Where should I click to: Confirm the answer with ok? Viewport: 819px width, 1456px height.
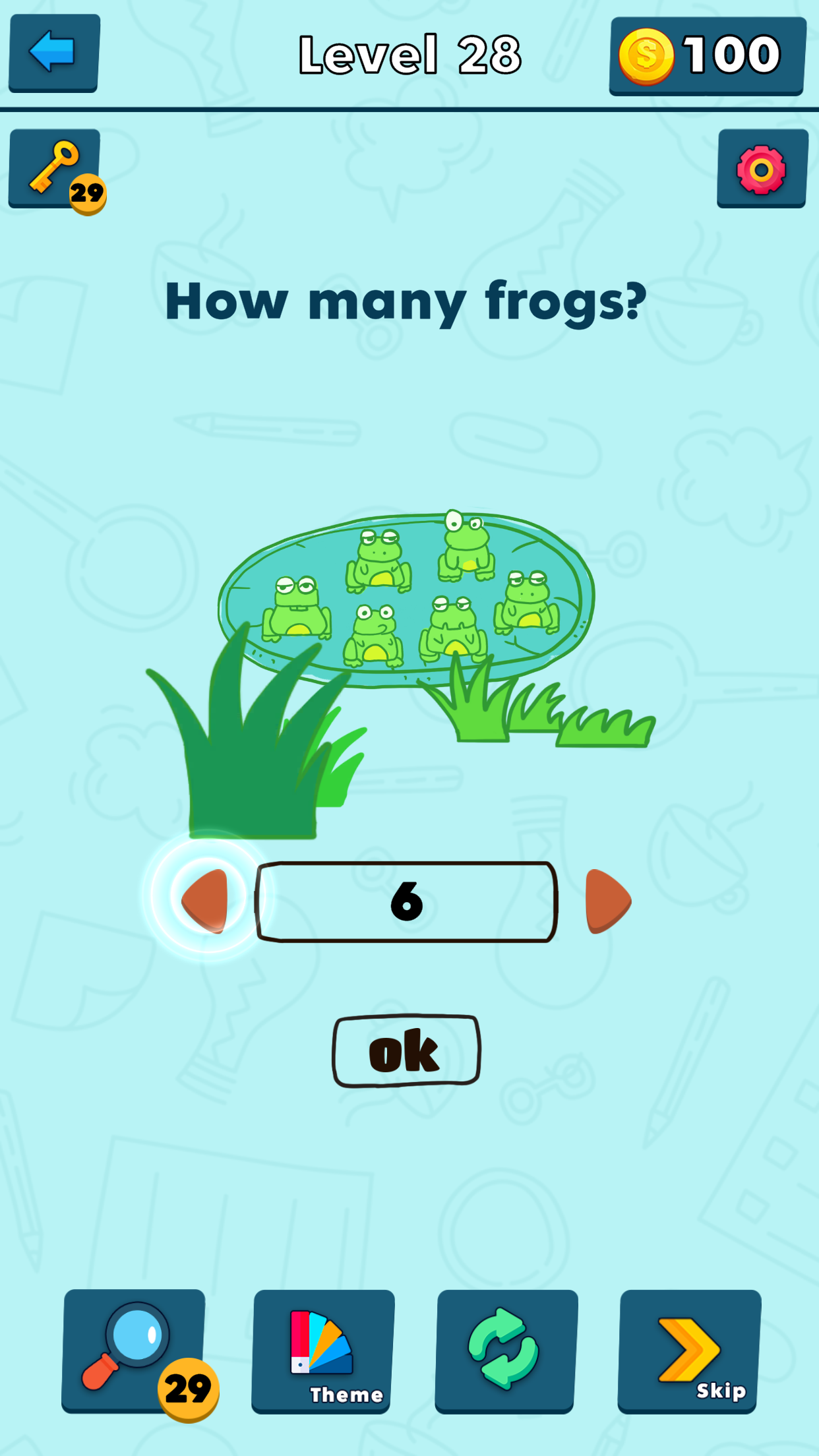406,1050
